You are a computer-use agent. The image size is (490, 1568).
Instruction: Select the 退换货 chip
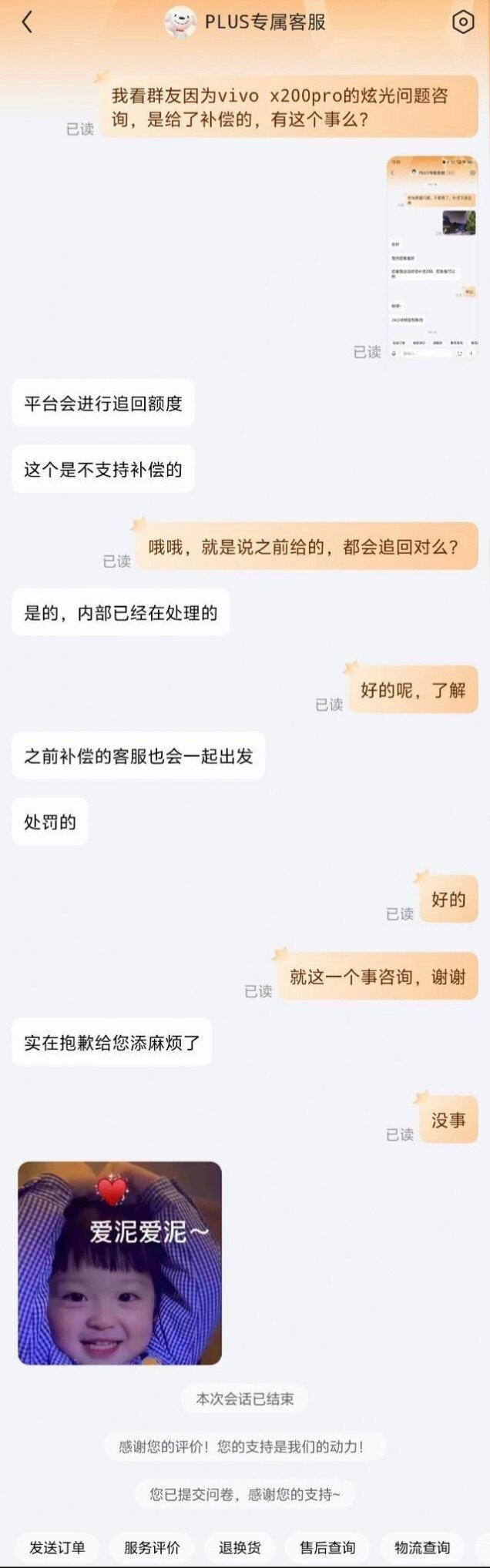point(240,1547)
